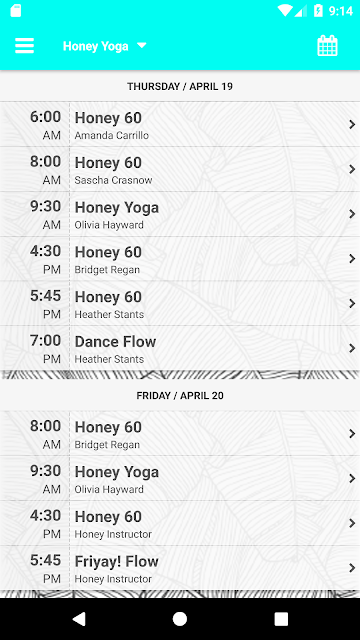Screen dimensions: 360x640
Task: Go back using the system back button
Action: click(x=79, y=619)
